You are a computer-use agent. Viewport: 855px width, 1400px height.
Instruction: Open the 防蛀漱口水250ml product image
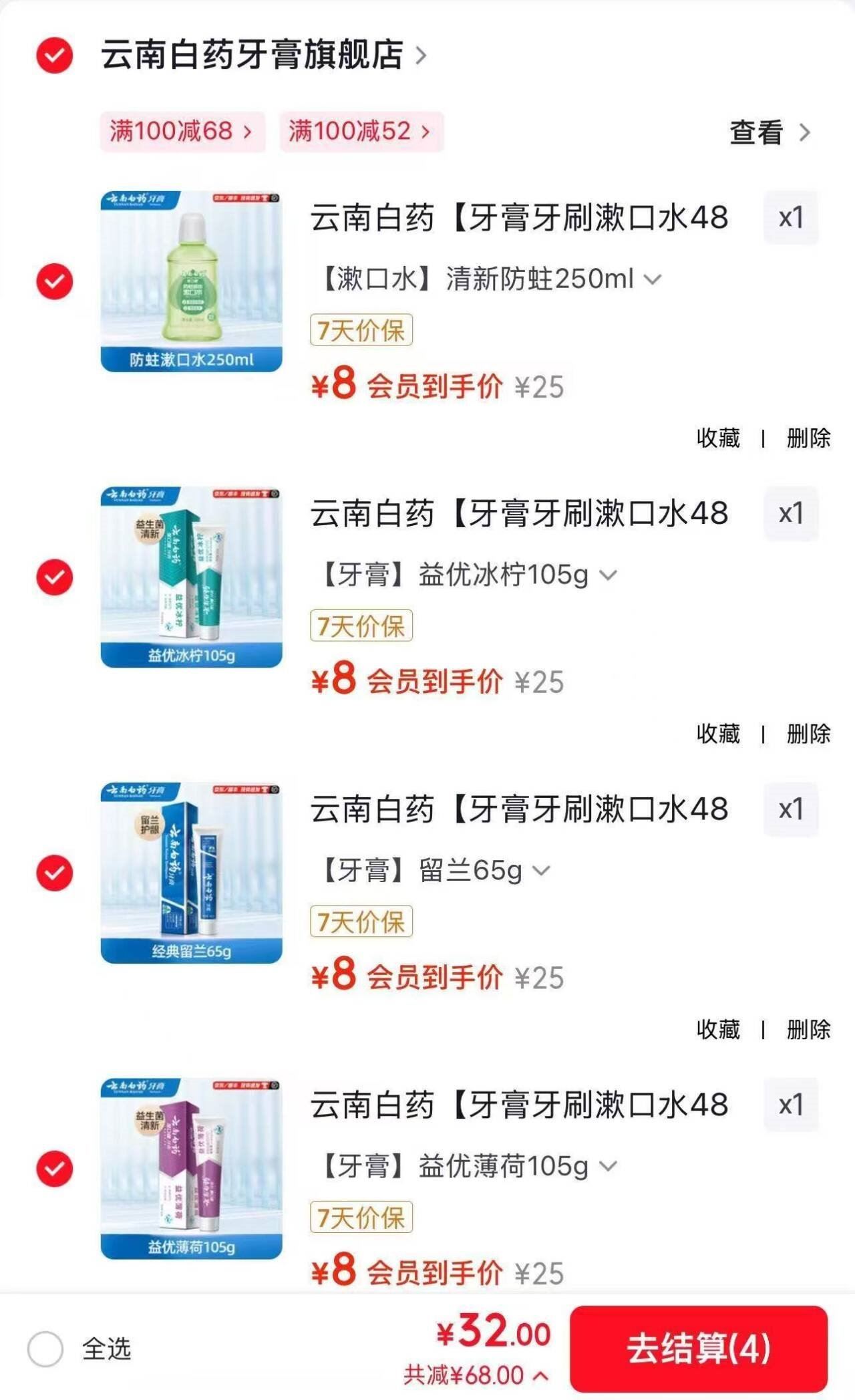(191, 281)
